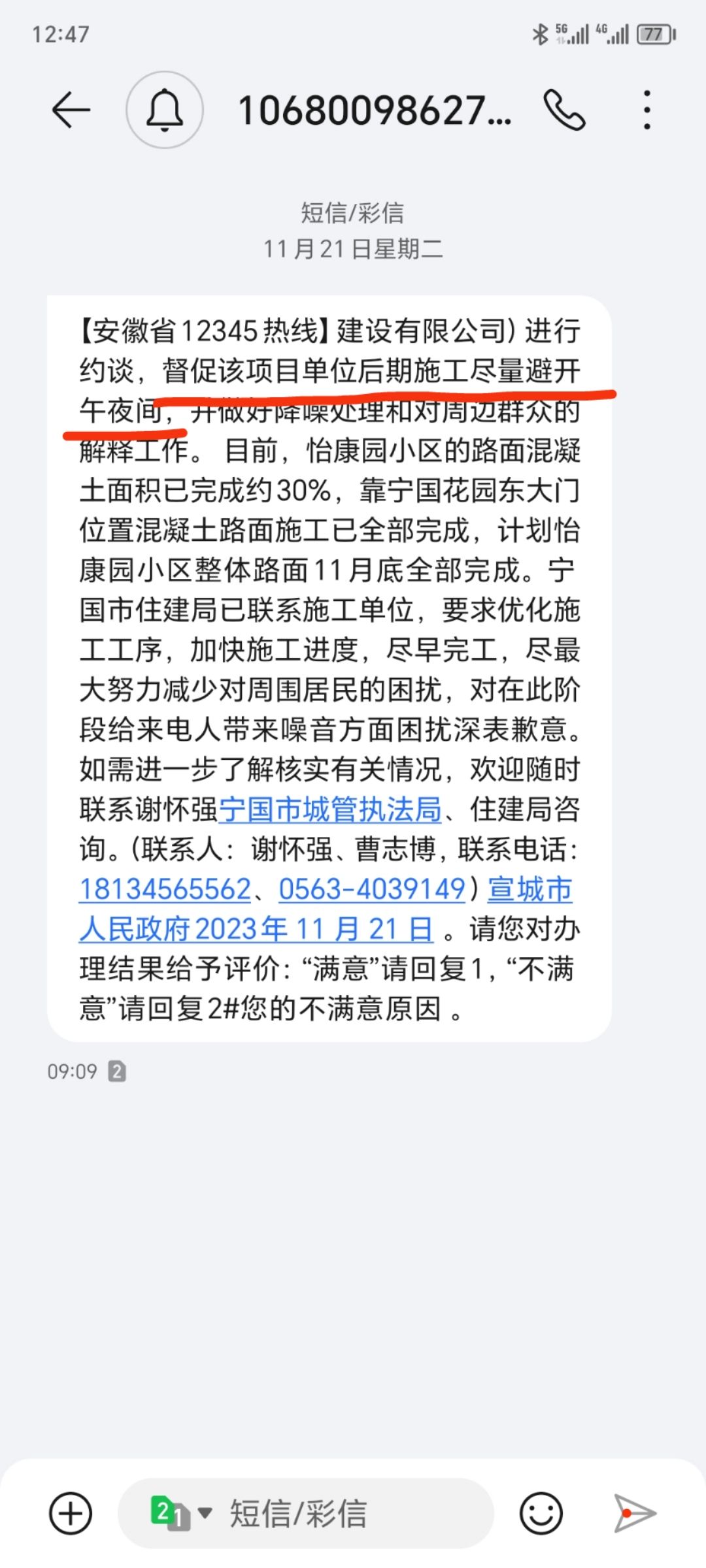Open the 宣城市人民政府2023年11月21日 link
Viewport: 706px width, 1568px height.
[326, 909]
